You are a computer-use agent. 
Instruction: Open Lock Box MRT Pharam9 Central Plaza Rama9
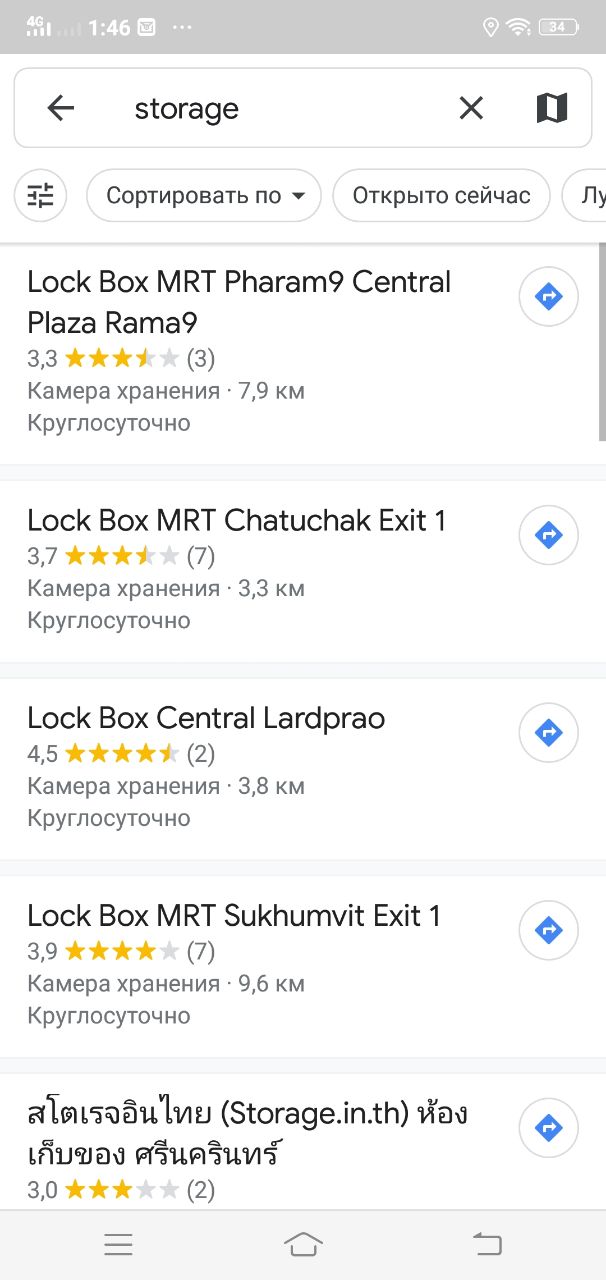260,353
